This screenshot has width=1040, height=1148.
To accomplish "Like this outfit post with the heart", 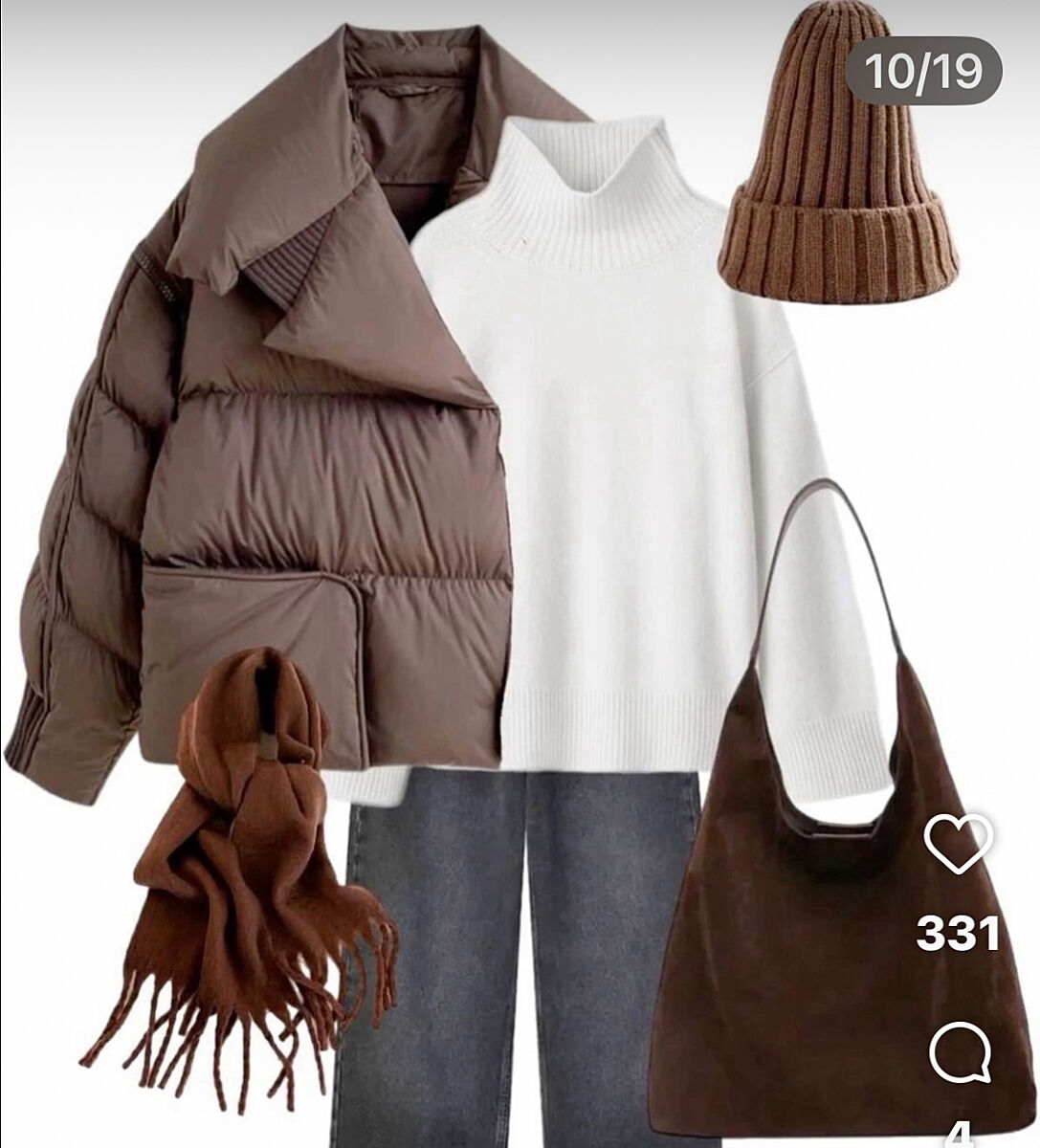I will coord(959,844).
